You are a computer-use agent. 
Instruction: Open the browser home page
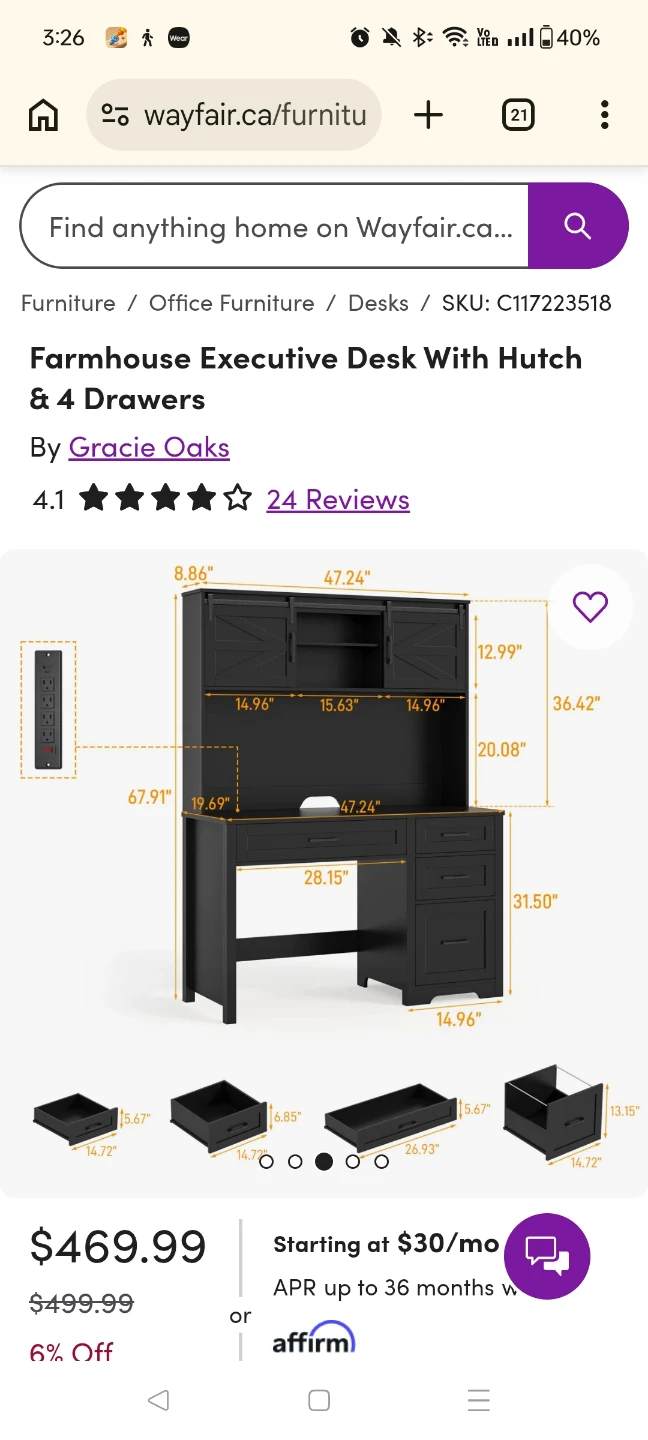[x=43, y=115]
